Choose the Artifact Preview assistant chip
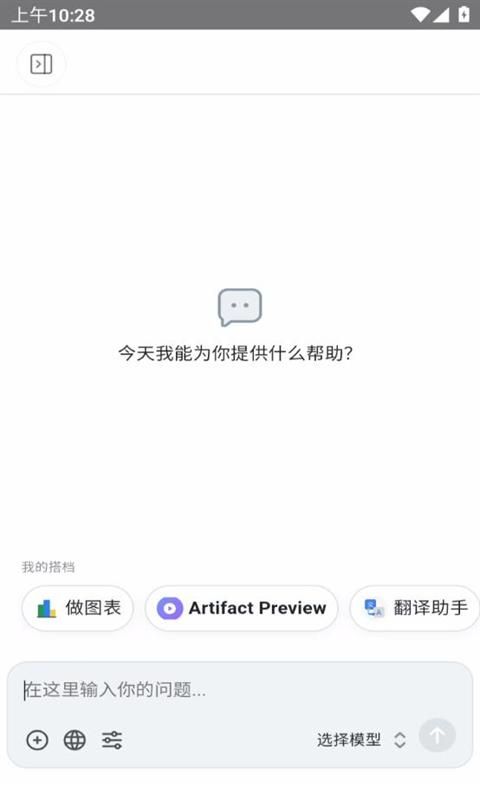 coord(241,608)
